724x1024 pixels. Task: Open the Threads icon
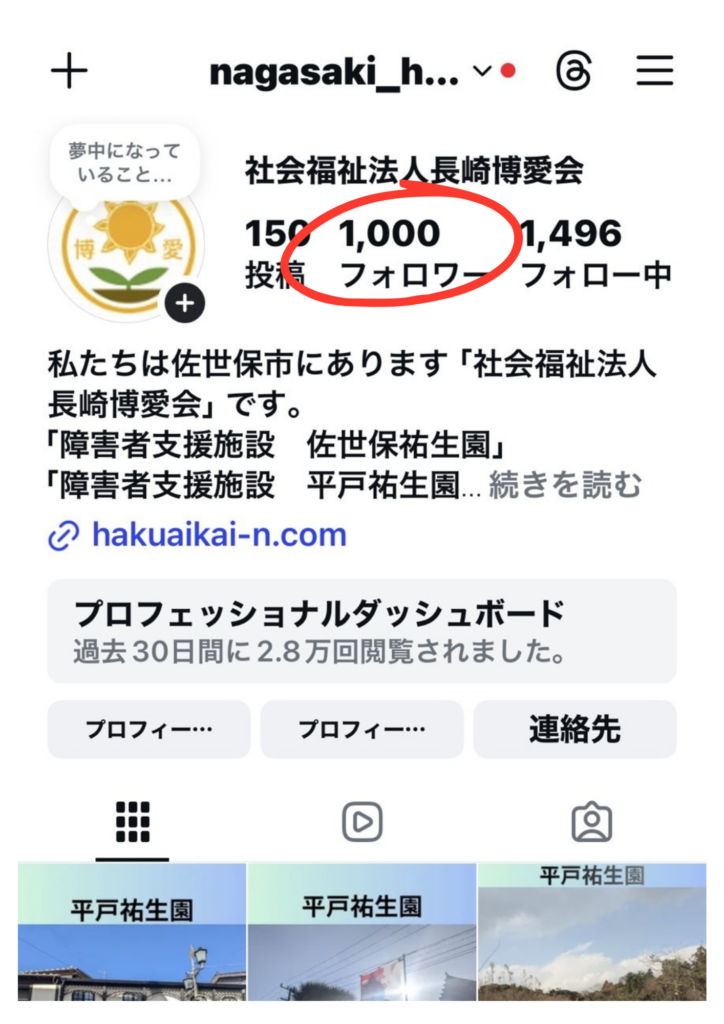click(x=574, y=72)
